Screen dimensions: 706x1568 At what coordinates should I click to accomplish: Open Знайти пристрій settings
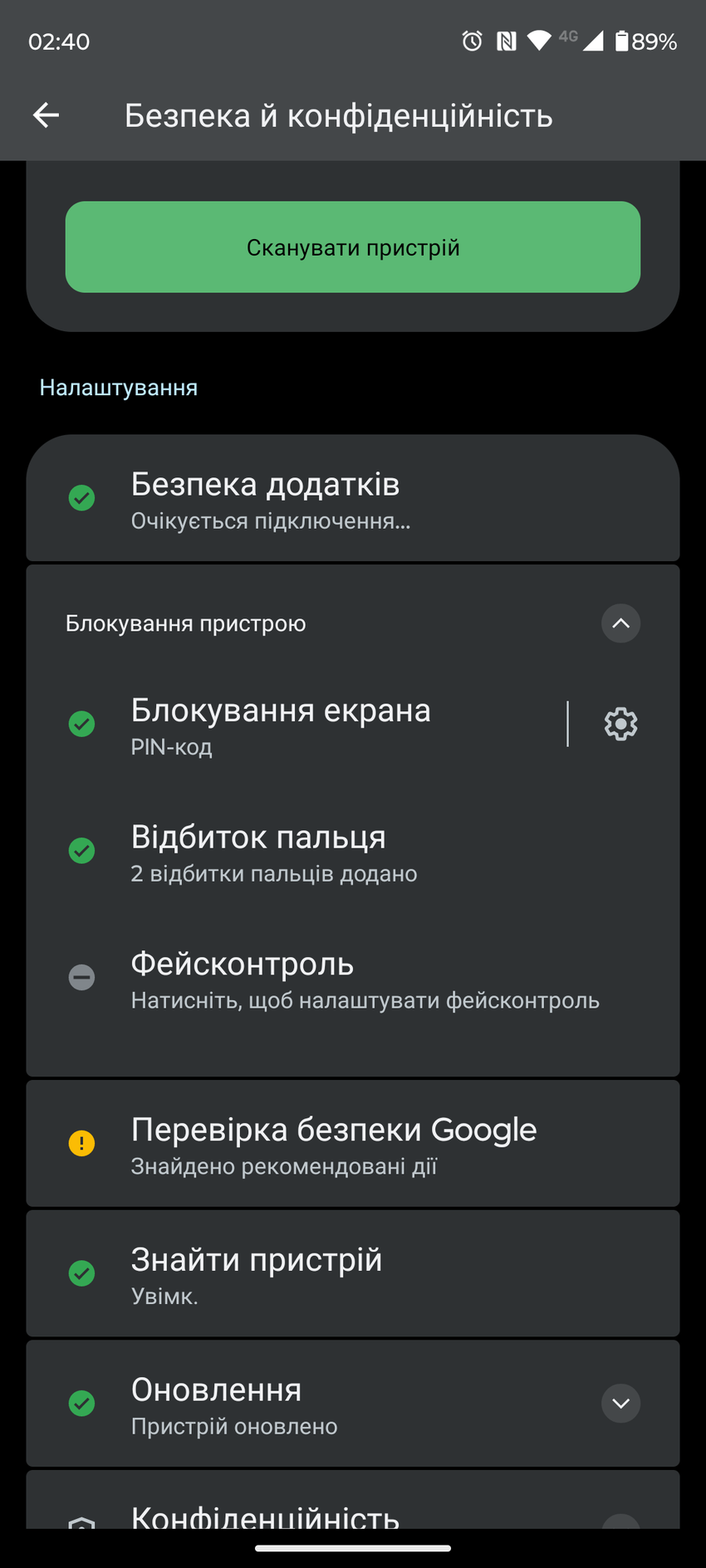352,1274
